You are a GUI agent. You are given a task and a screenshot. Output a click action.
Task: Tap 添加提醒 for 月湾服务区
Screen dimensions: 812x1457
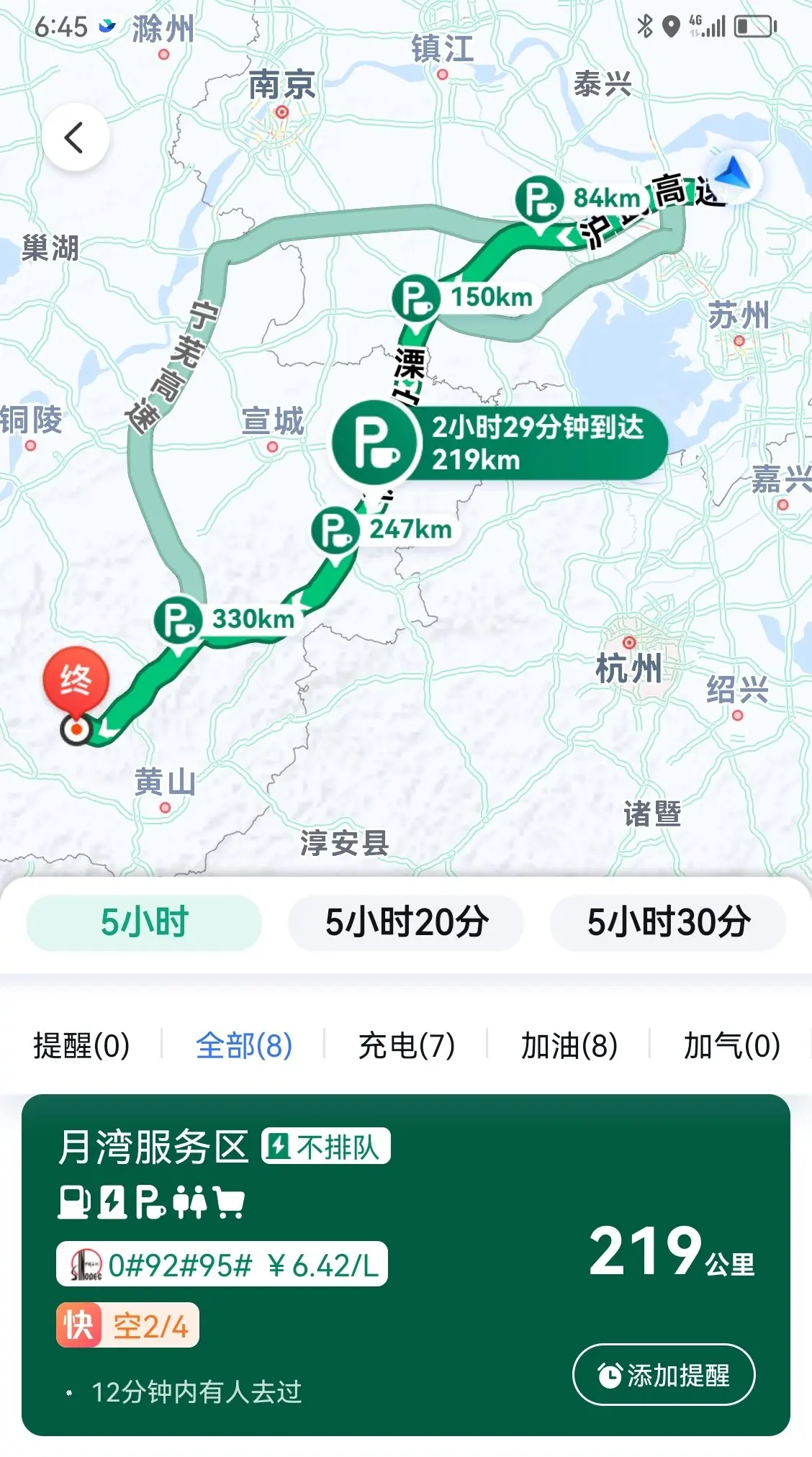pos(664,1374)
